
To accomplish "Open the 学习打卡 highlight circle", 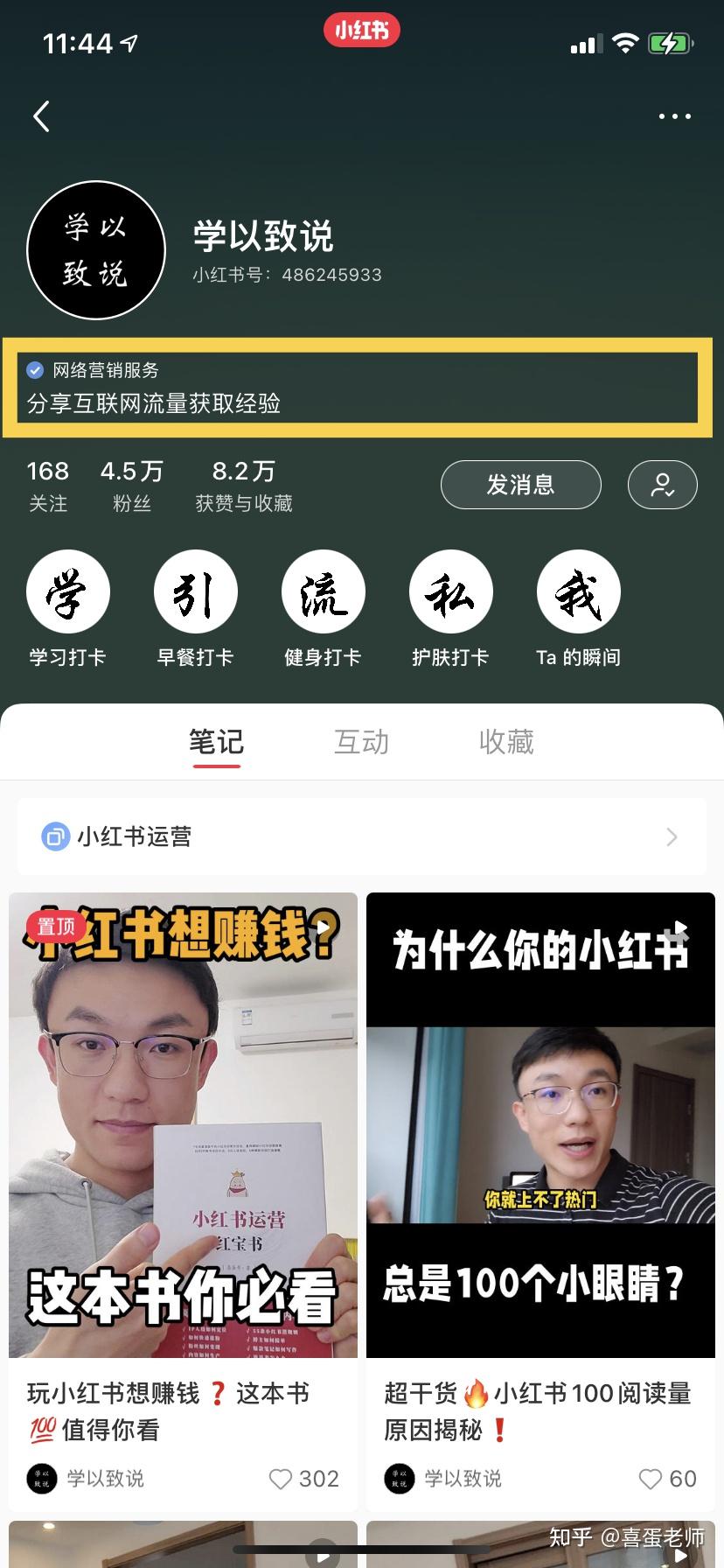I will tap(68, 591).
